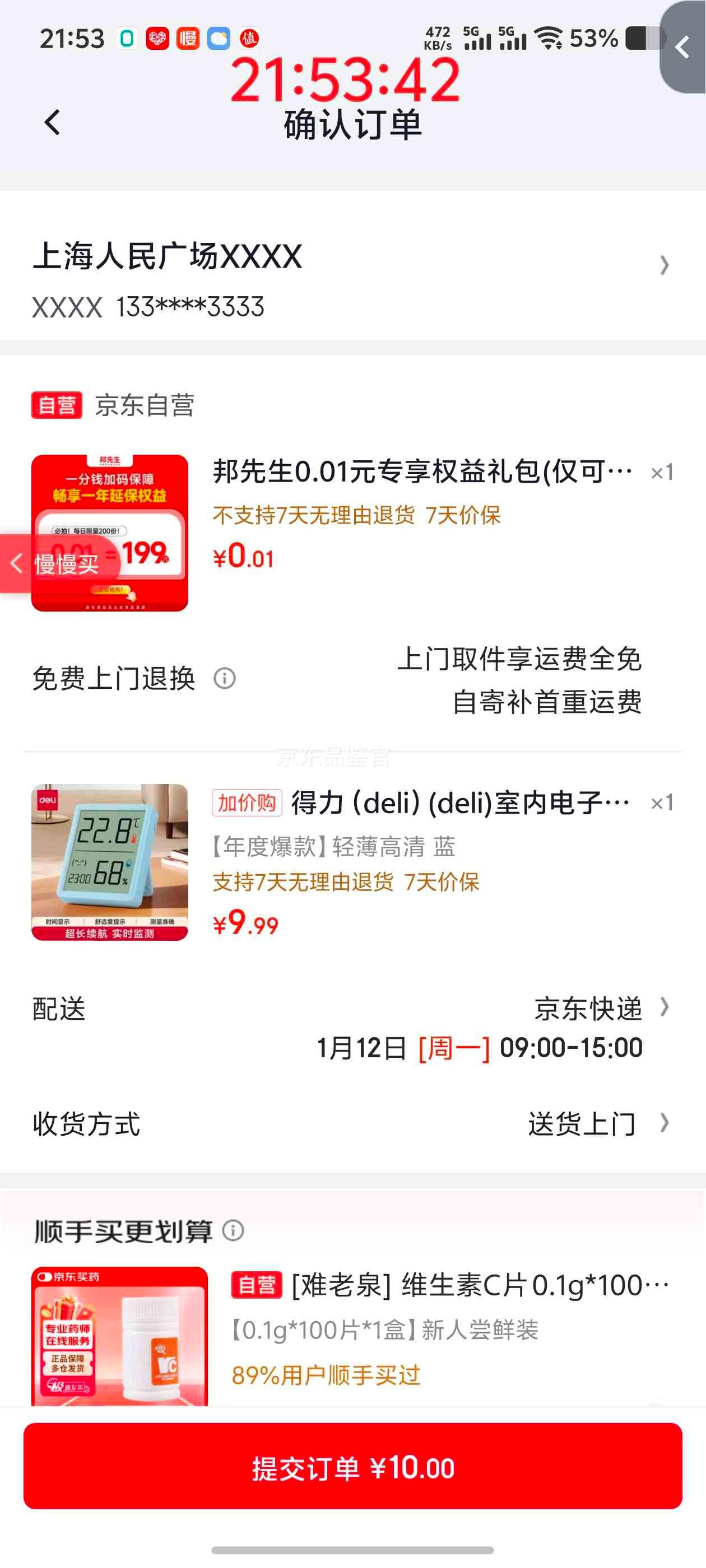Tap the red 自营 badge beside 京东自营
This screenshot has height=1568, width=706.
pos(57,405)
